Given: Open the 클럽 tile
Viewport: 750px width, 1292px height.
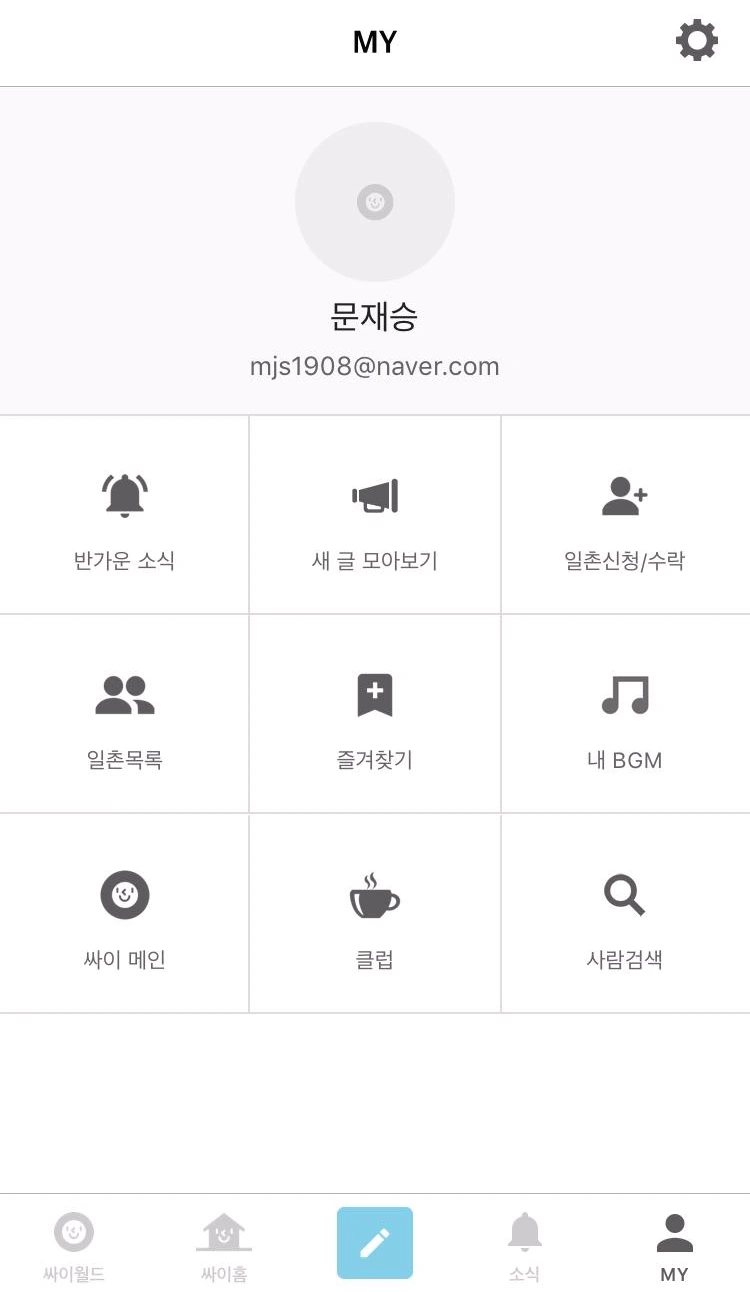Looking at the screenshot, I should (375, 913).
